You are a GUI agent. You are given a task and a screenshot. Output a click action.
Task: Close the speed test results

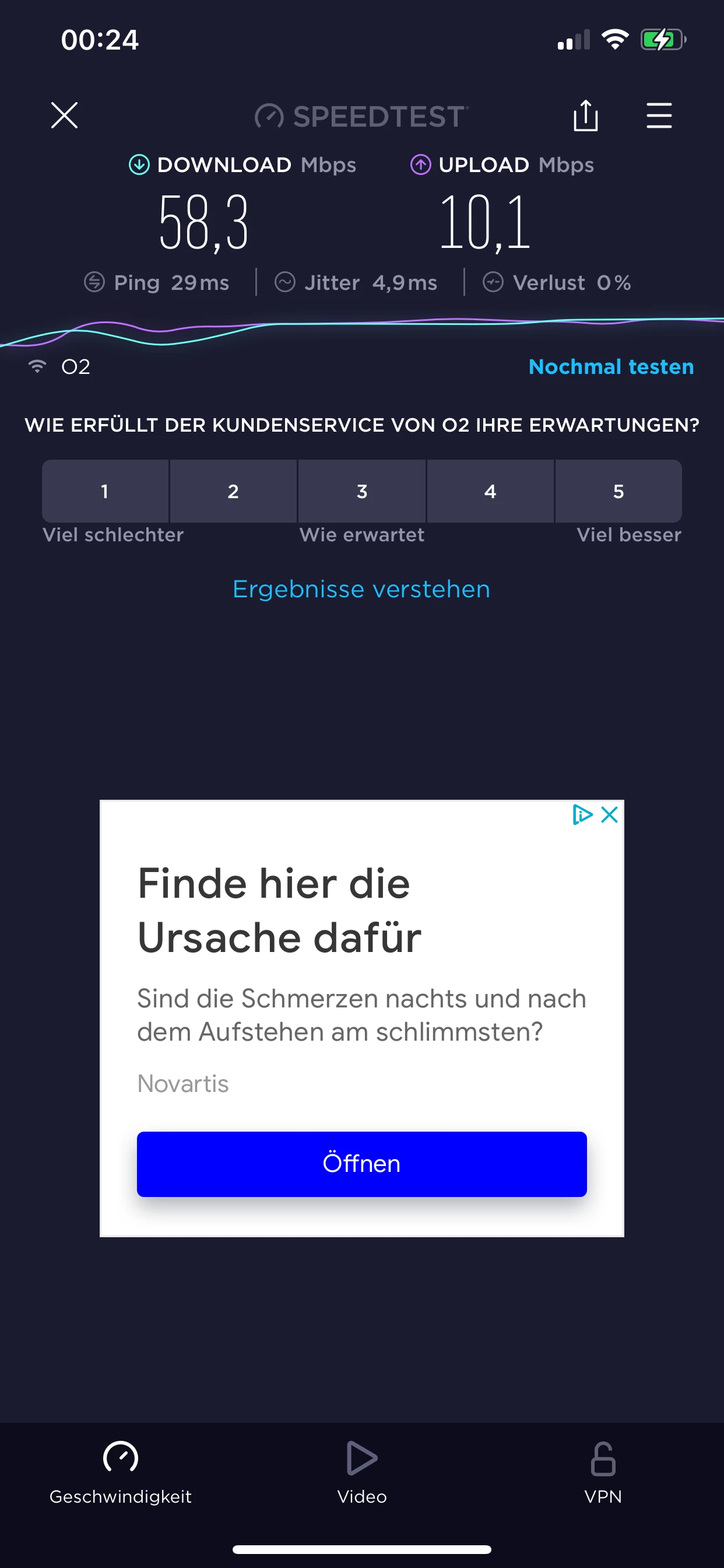[x=65, y=115]
